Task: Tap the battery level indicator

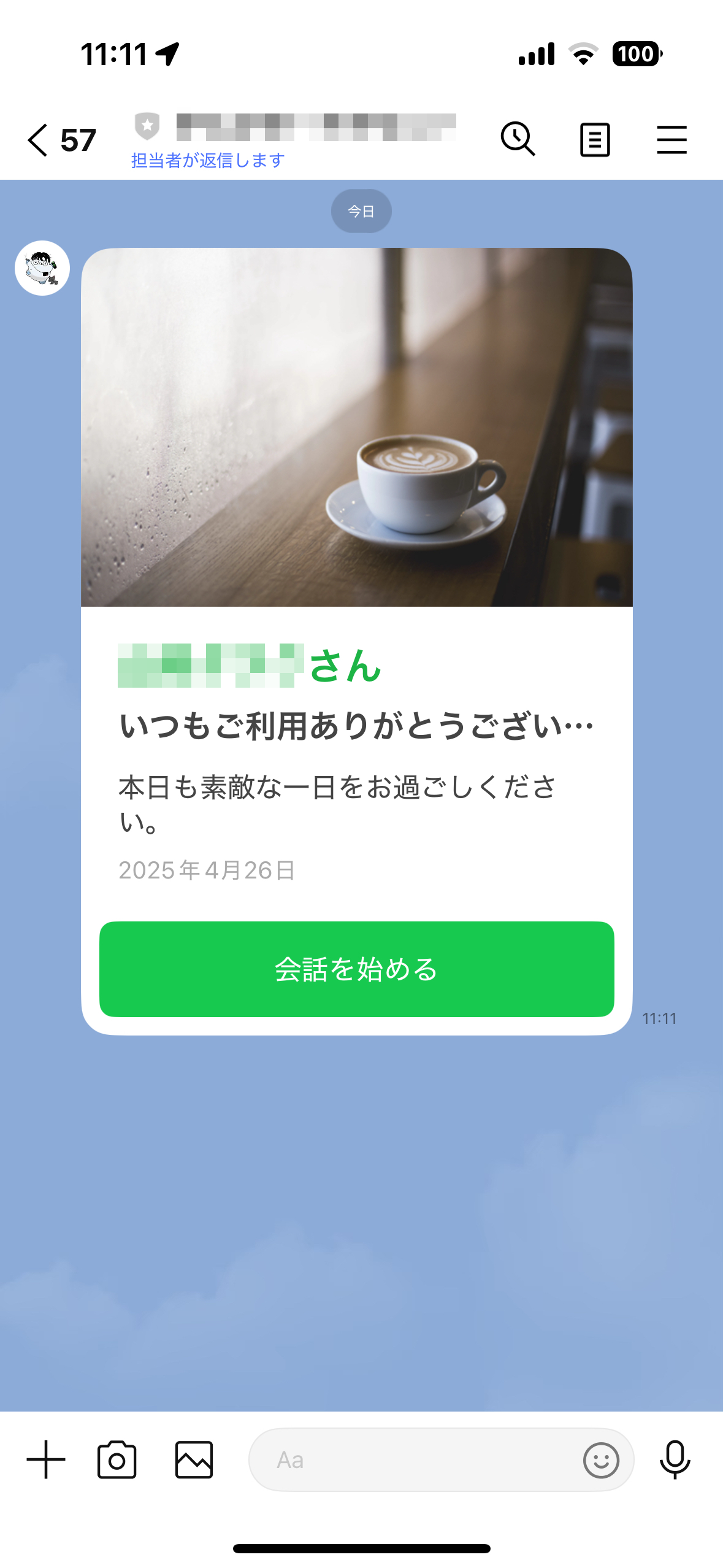Action: coord(635,54)
